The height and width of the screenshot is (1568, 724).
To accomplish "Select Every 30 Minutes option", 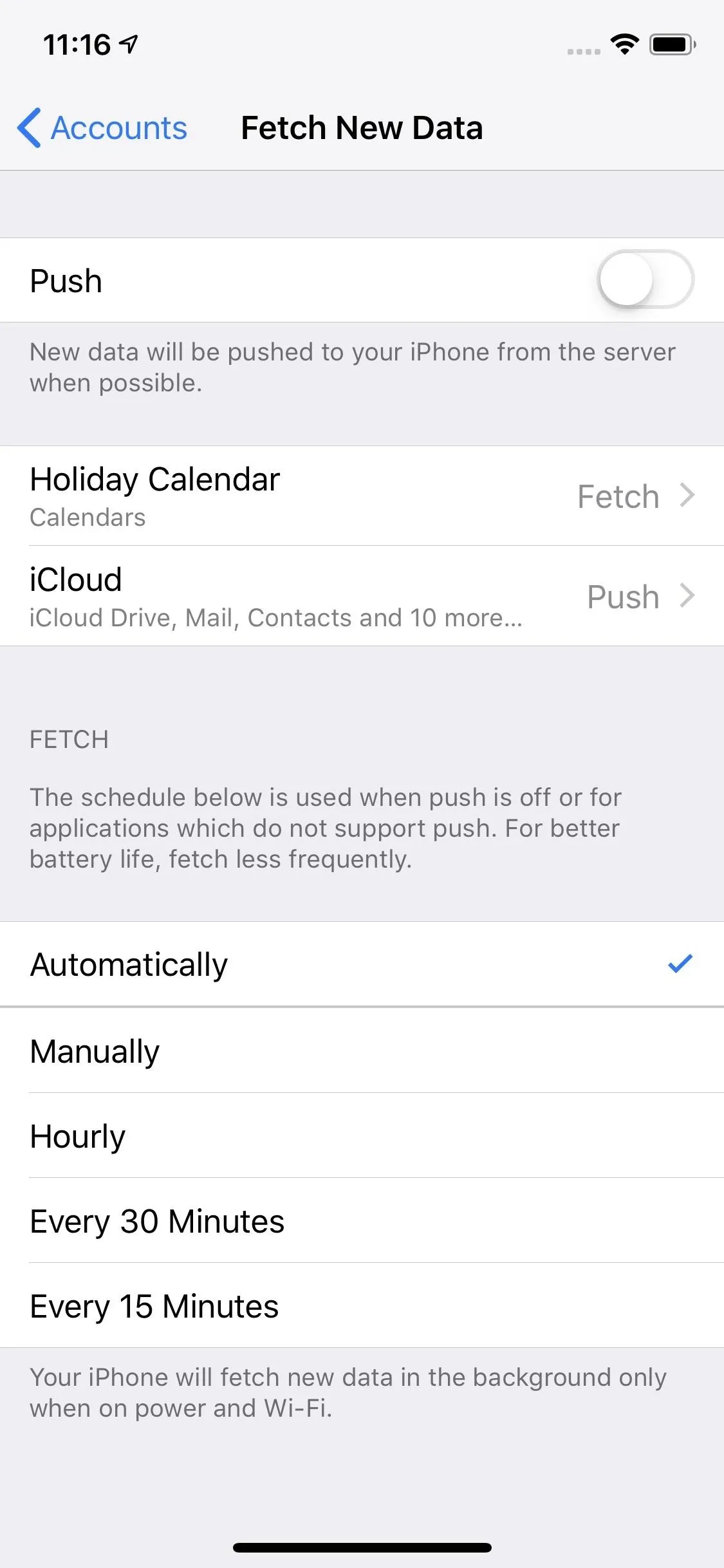I will [x=362, y=1220].
